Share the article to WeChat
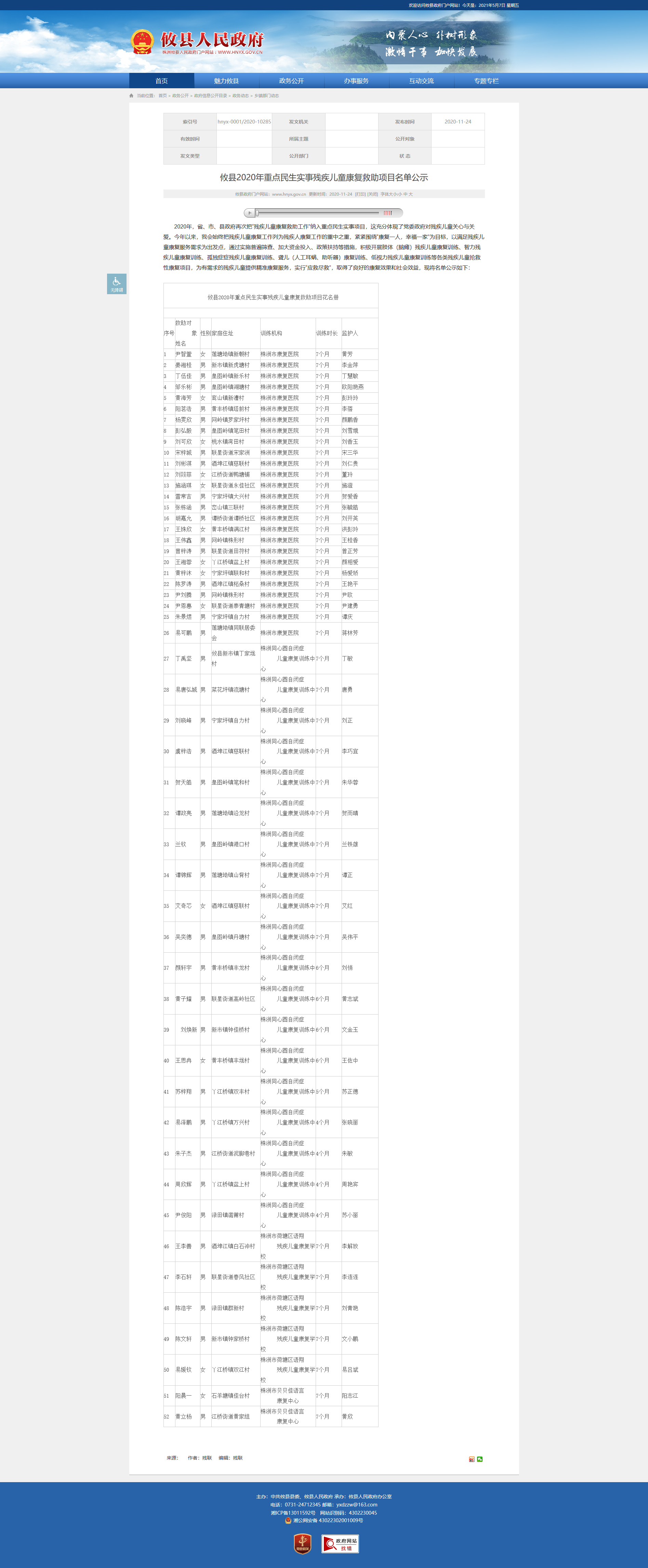This screenshot has height=1568, width=648. click(x=479, y=1459)
